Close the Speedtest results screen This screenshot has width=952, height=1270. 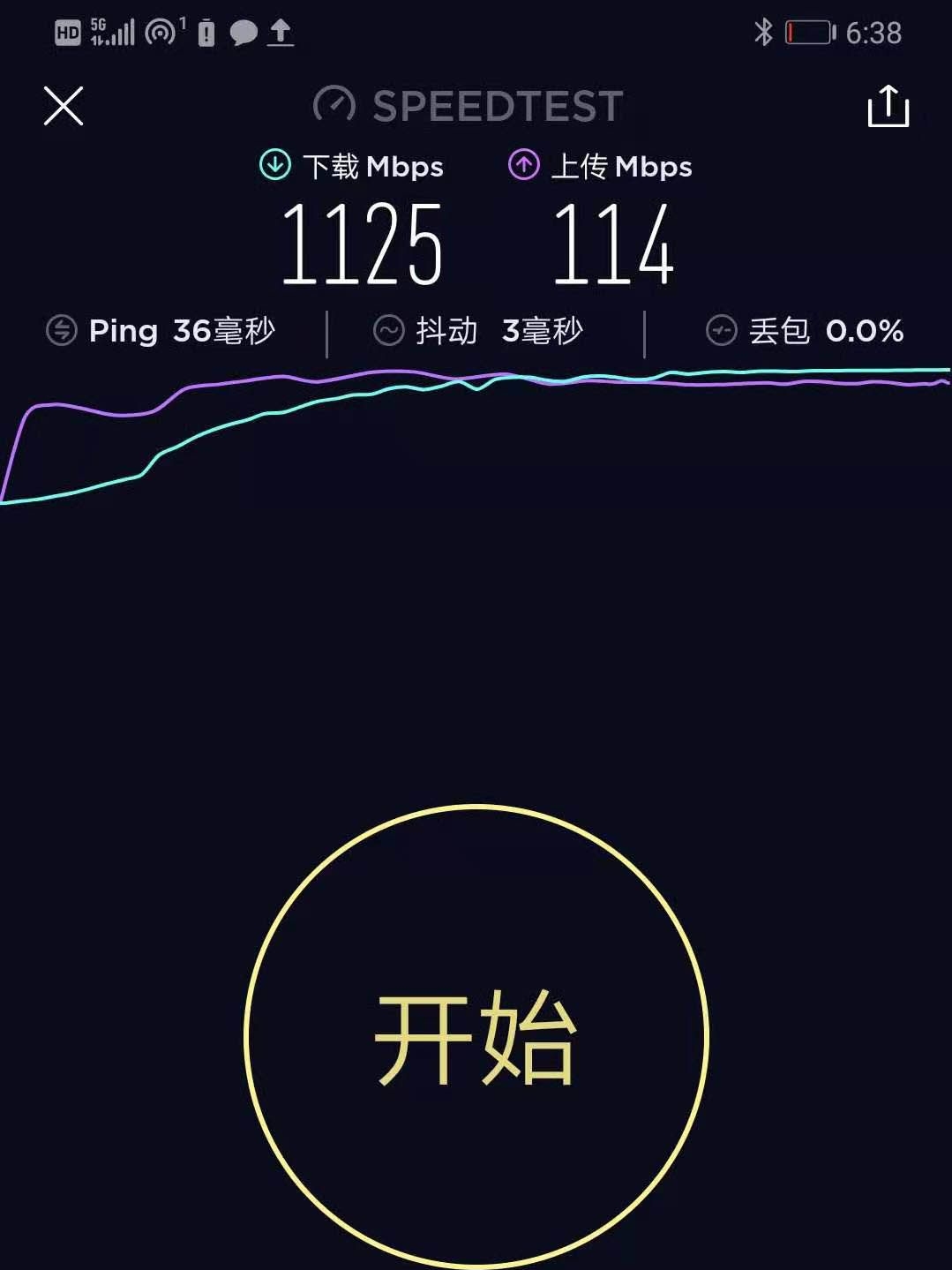tap(64, 106)
